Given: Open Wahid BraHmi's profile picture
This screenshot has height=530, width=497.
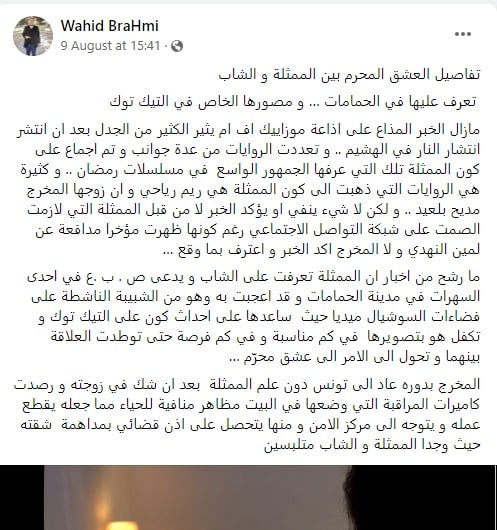Looking at the screenshot, I should click(33, 36).
